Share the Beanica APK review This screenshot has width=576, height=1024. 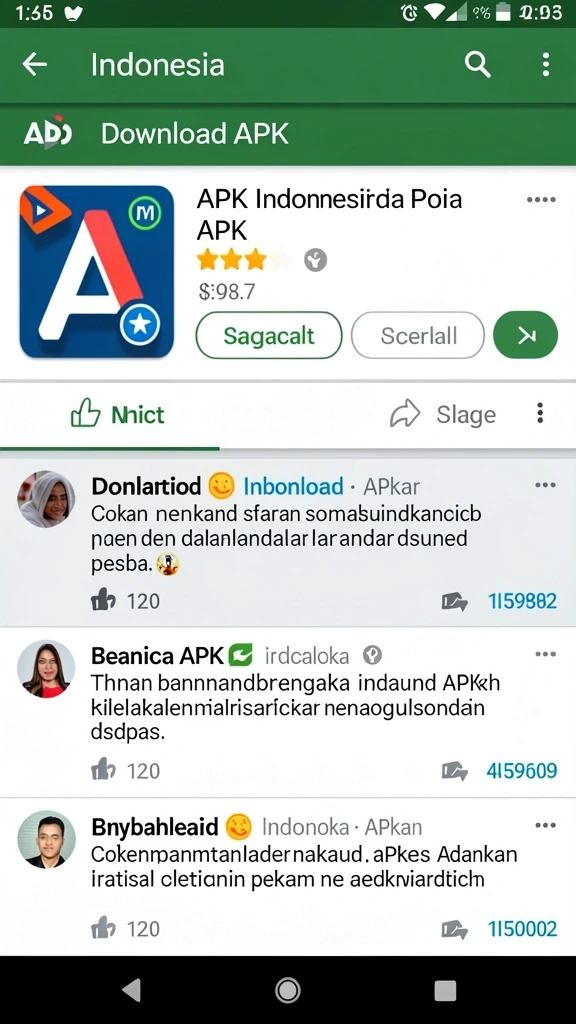(455, 771)
